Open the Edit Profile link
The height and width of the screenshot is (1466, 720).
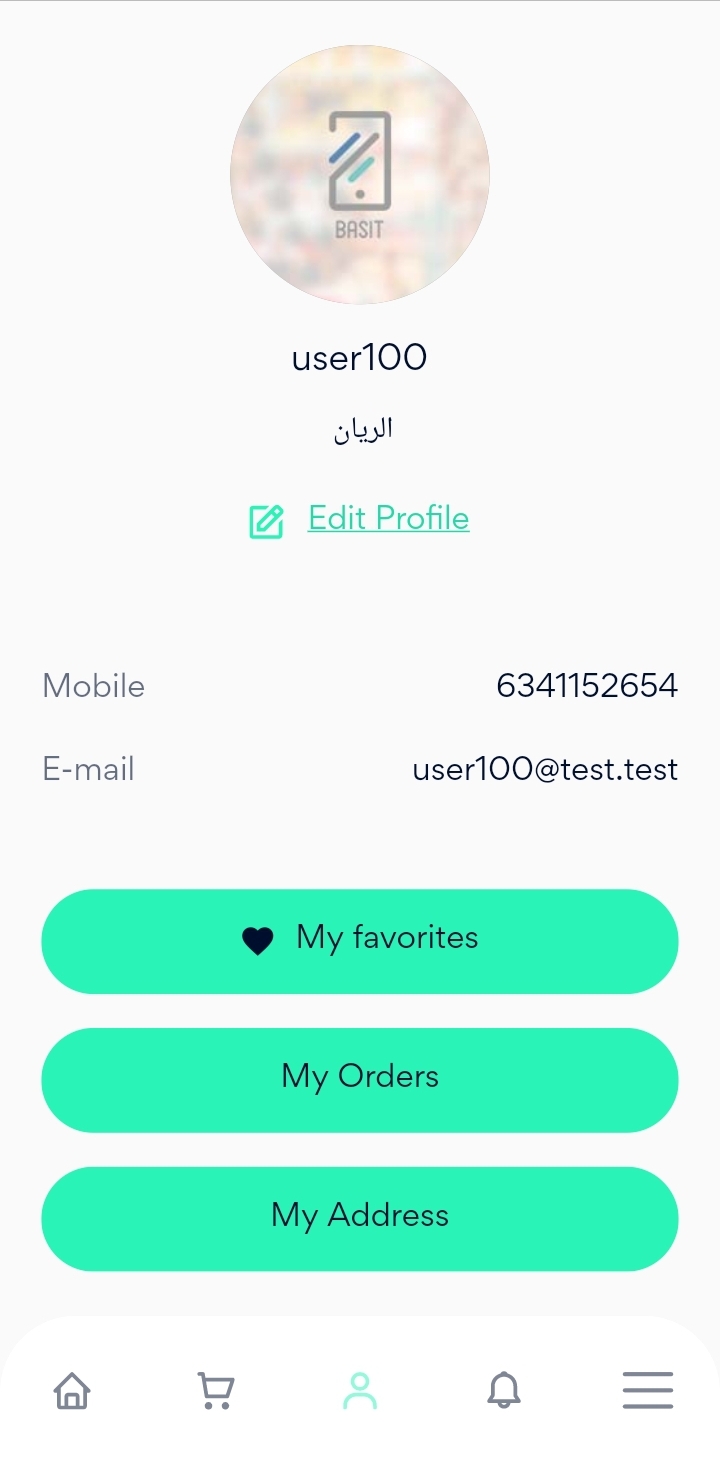(387, 518)
